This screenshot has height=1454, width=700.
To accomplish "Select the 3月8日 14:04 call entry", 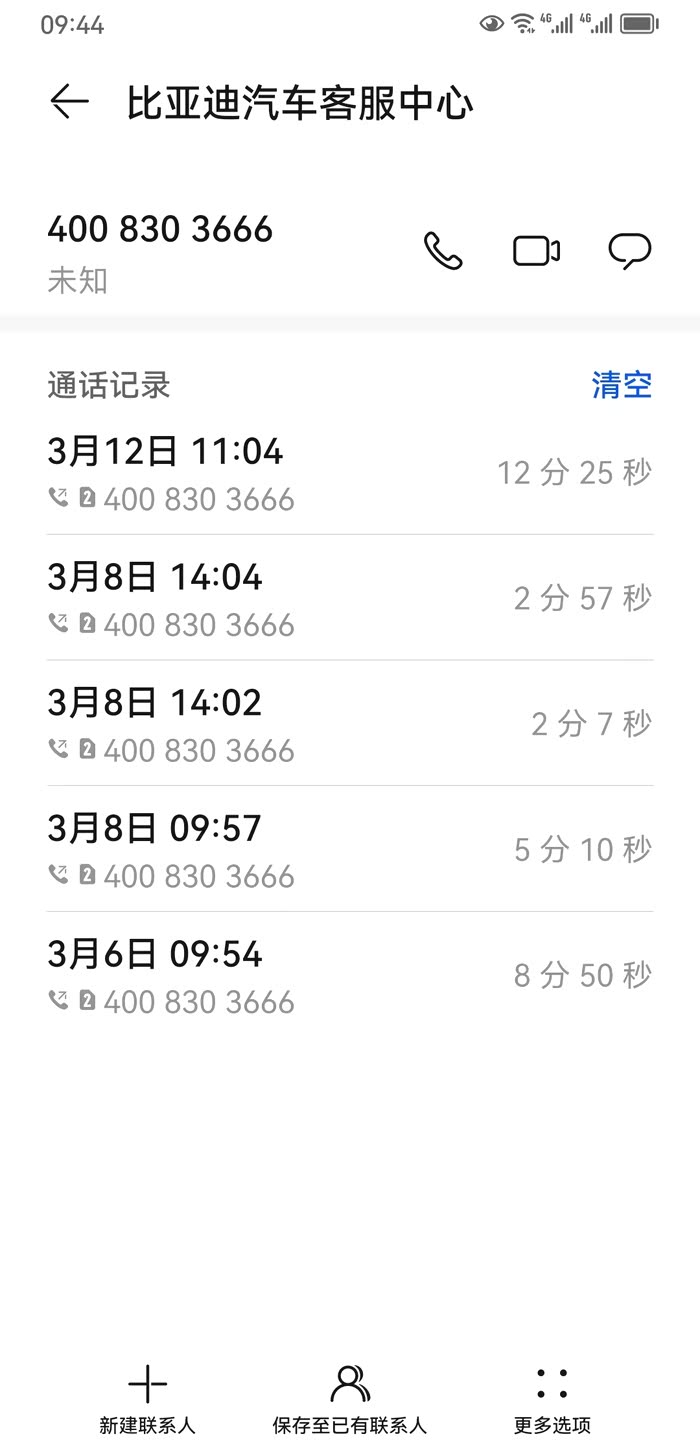I will point(350,599).
